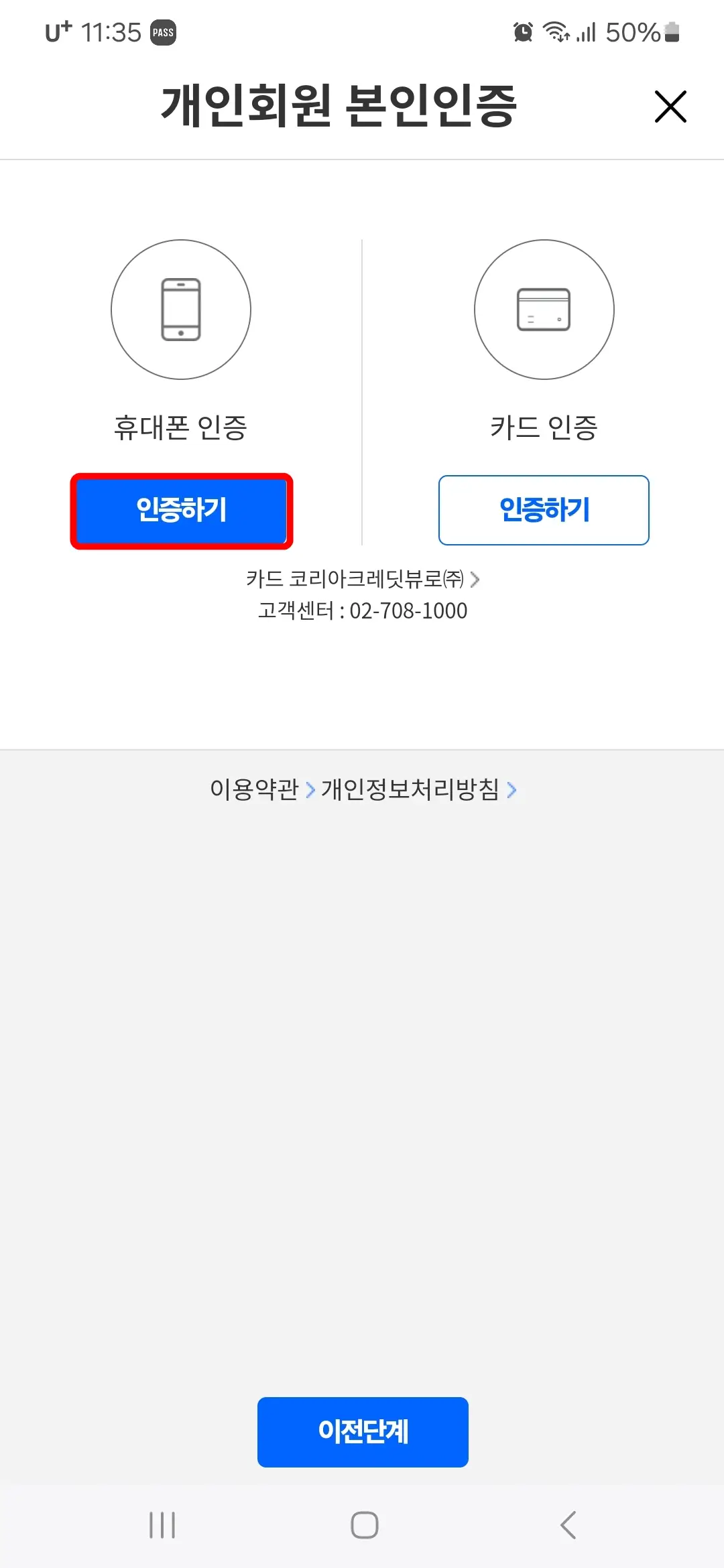The width and height of the screenshot is (724, 1568).
Task: Select the smartphone icon above 휴대폰 인증
Action: (180, 309)
